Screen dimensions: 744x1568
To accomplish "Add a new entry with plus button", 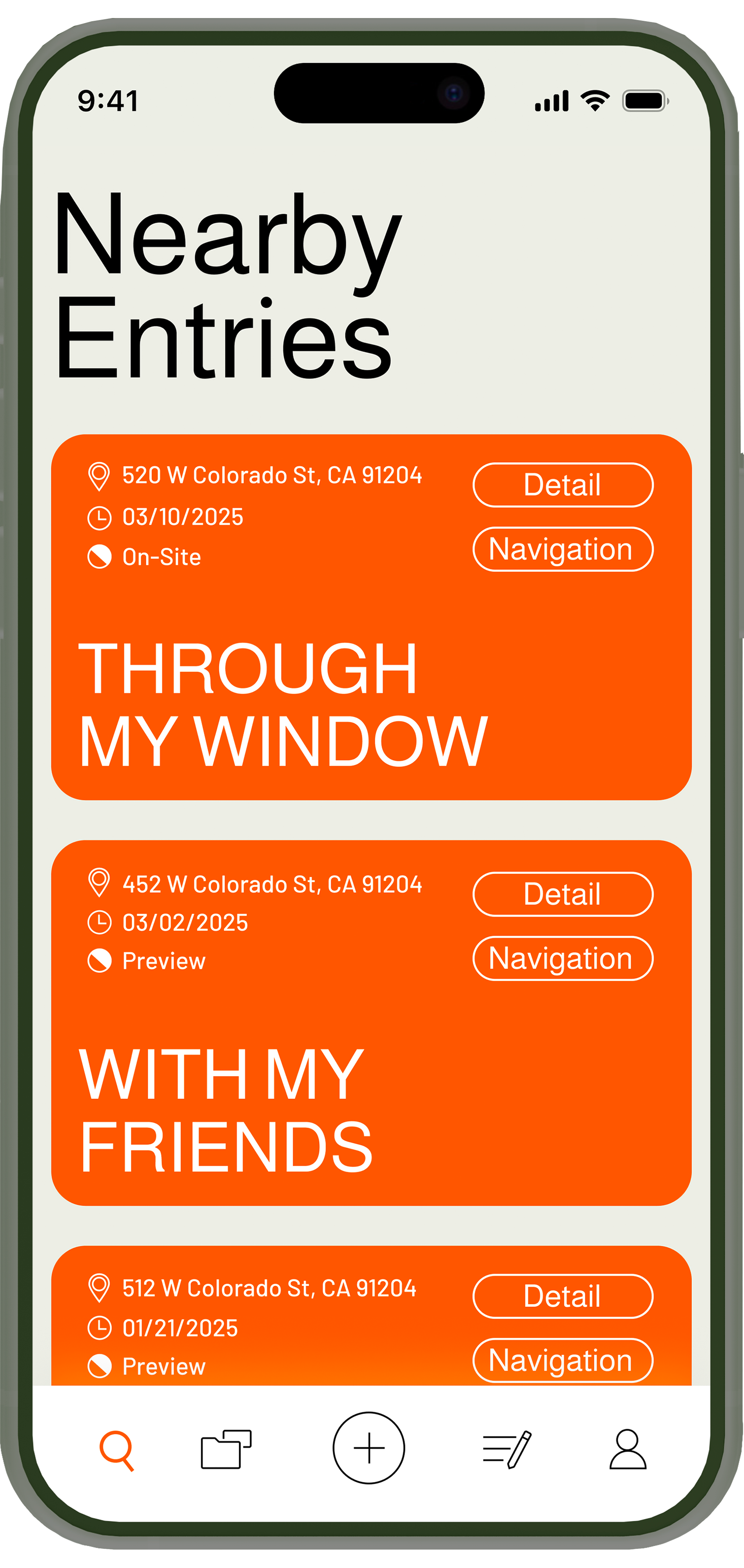I will pos(368,1448).
